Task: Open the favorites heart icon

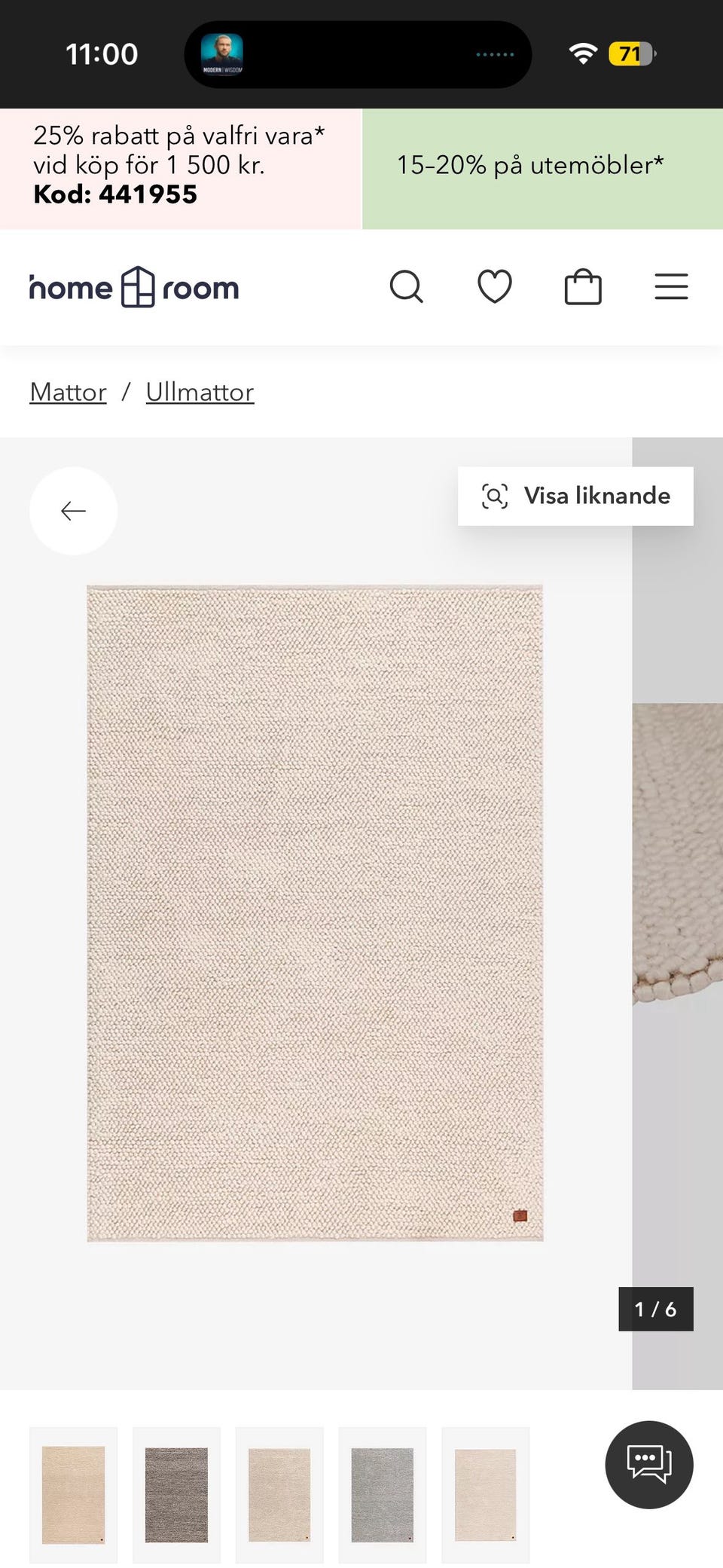Action: [x=495, y=287]
